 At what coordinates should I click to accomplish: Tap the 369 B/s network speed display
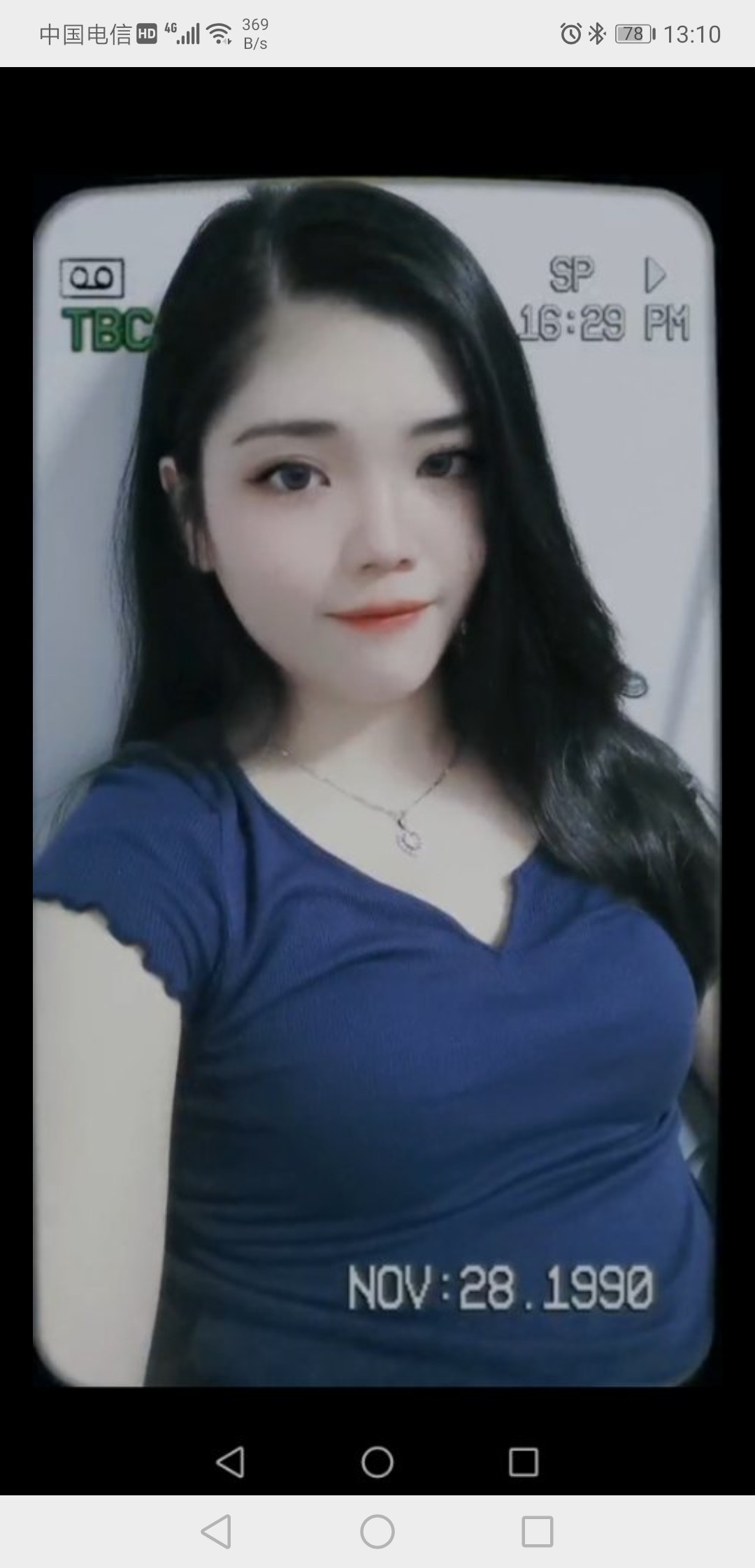coord(254,33)
